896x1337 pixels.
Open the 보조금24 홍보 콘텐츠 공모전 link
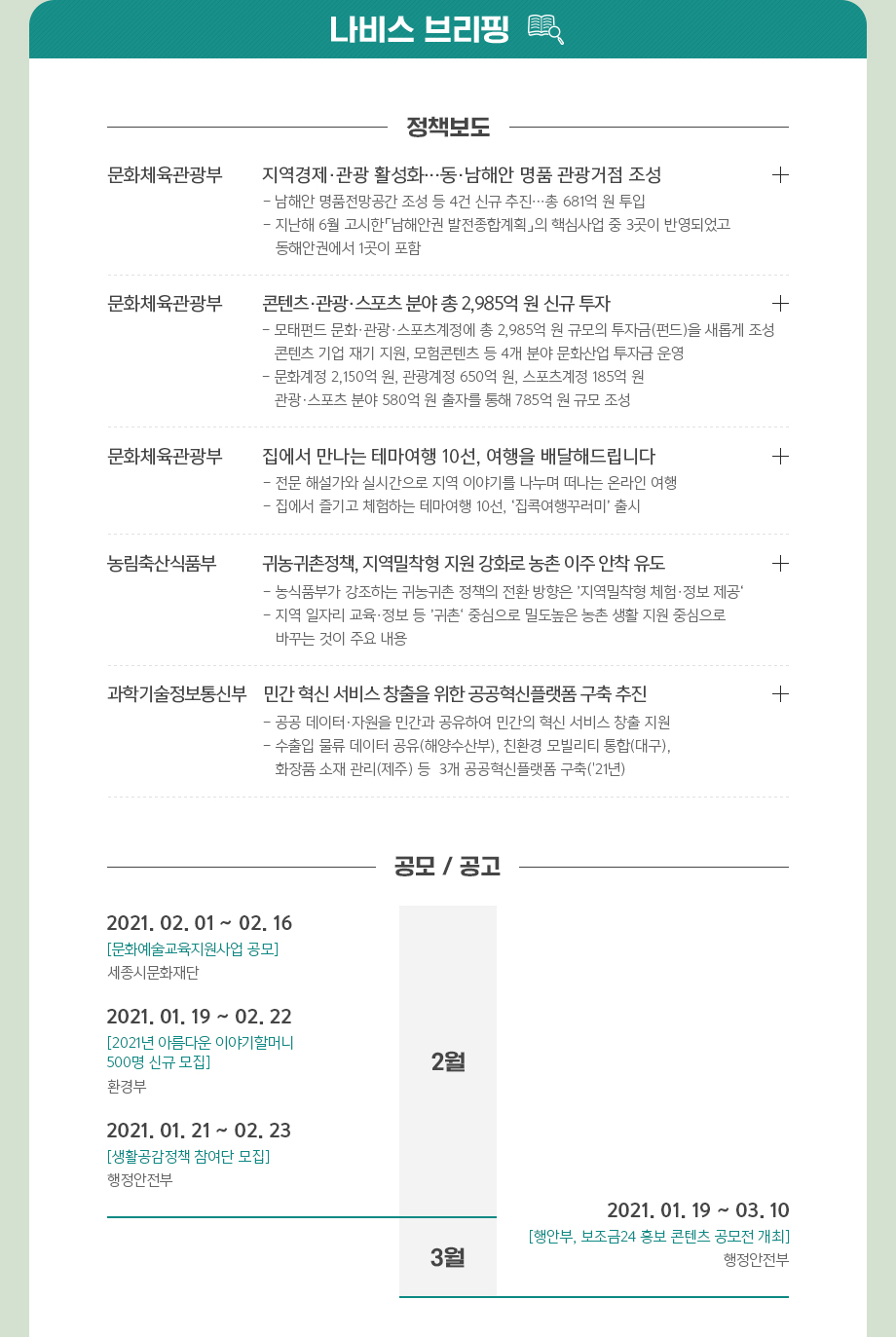(x=658, y=1236)
